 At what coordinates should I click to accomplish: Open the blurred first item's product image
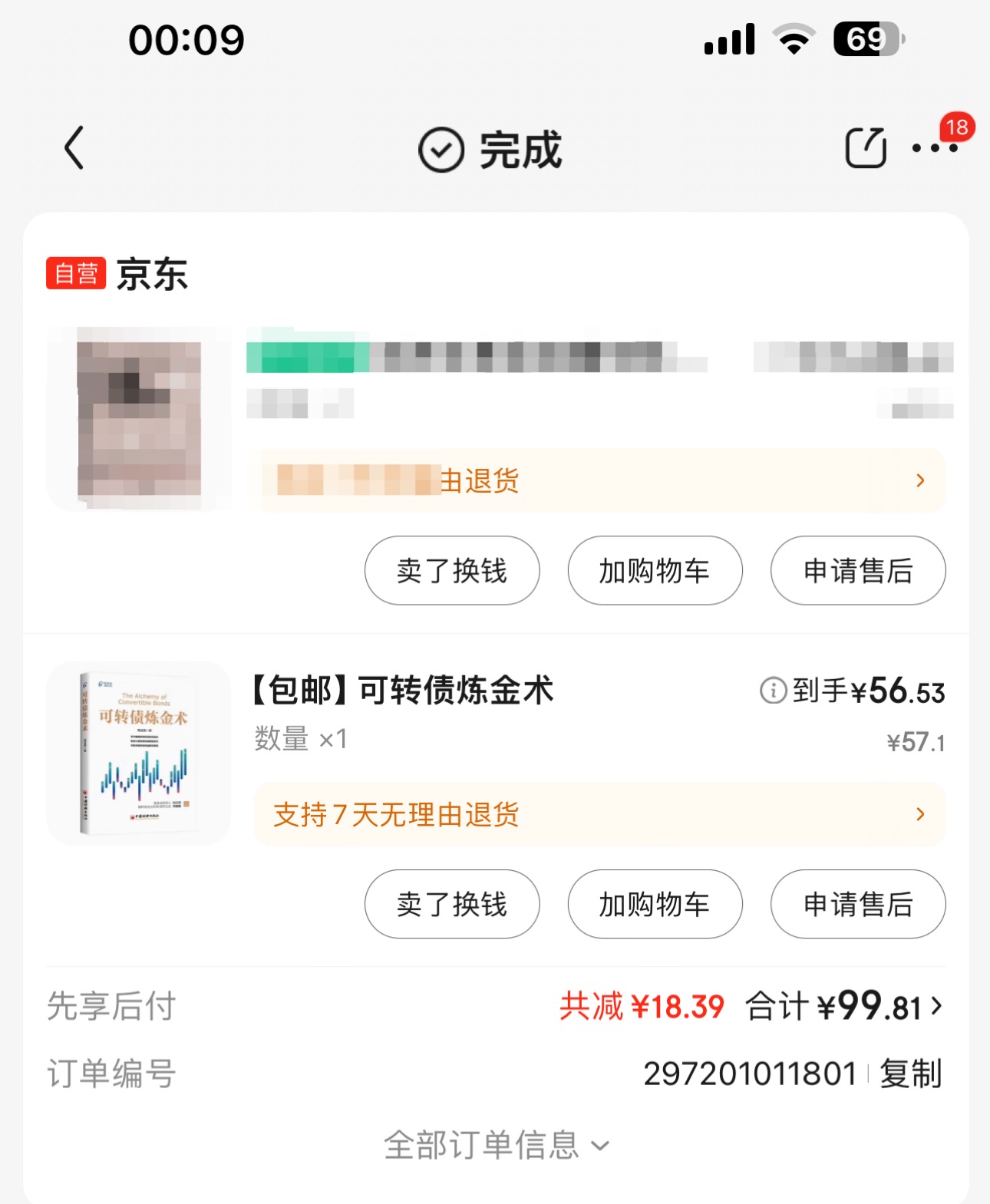tap(138, 419)
